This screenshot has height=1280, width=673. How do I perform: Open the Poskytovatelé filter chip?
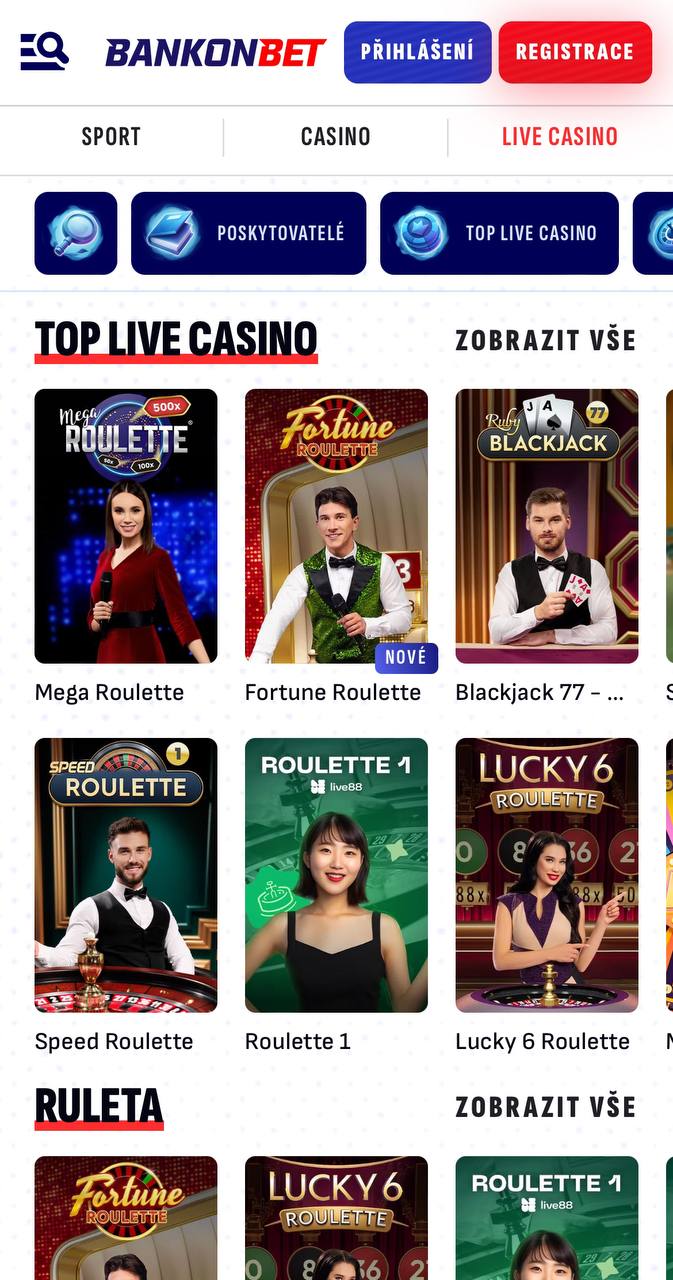pos(248,233)
